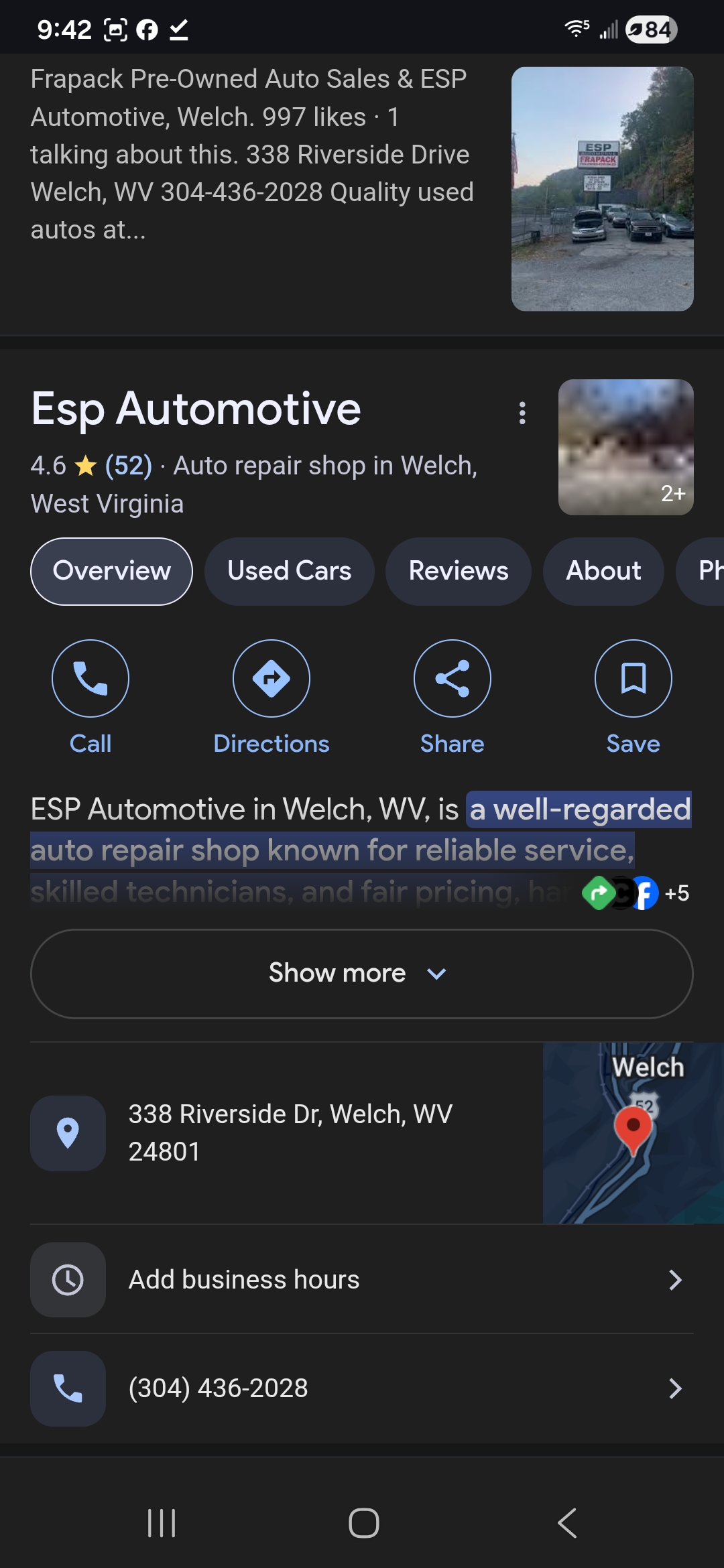View the 52 reviews link
The image size is (724, 1568).
coord(128,466)
